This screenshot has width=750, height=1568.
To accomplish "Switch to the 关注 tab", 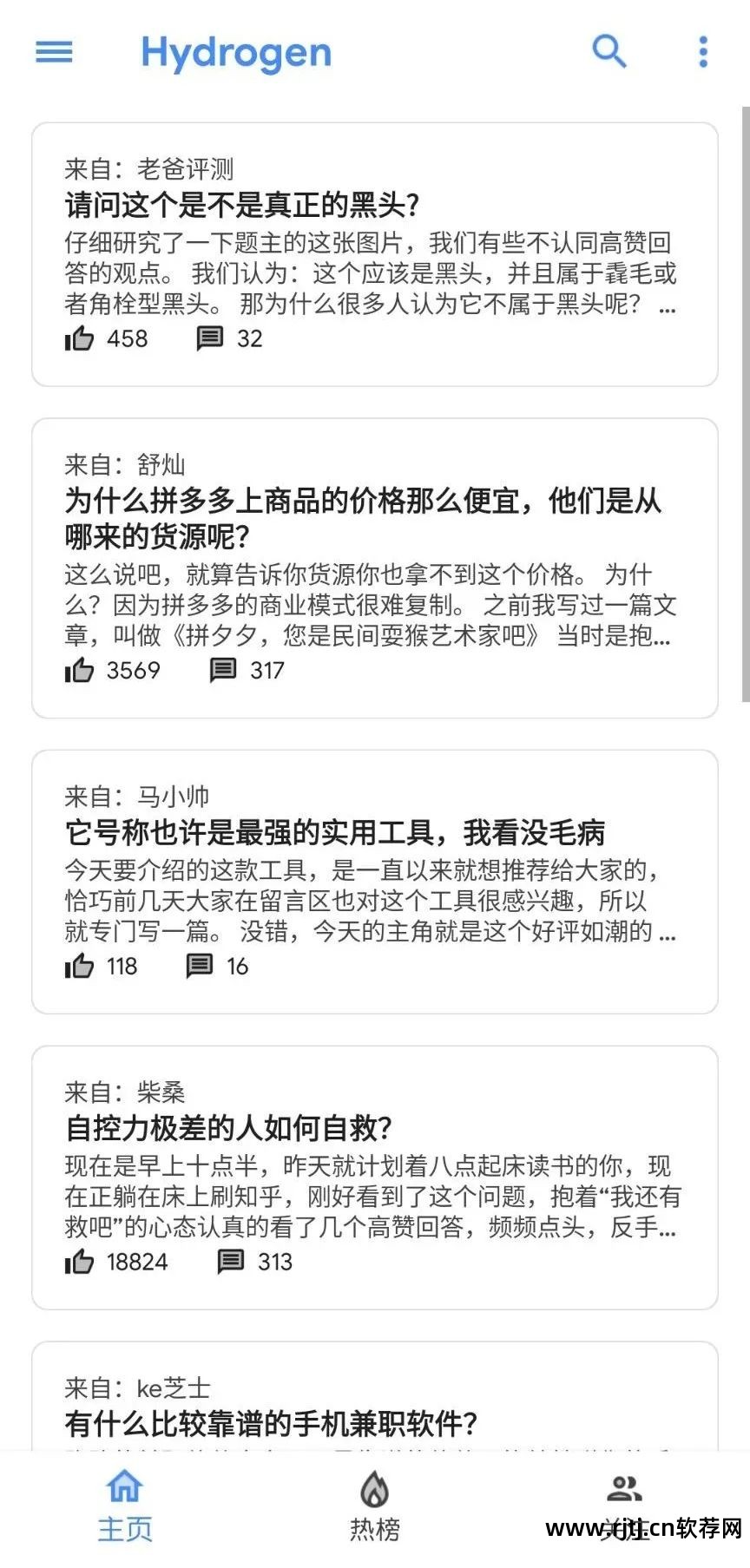I will click(623, 1527).
